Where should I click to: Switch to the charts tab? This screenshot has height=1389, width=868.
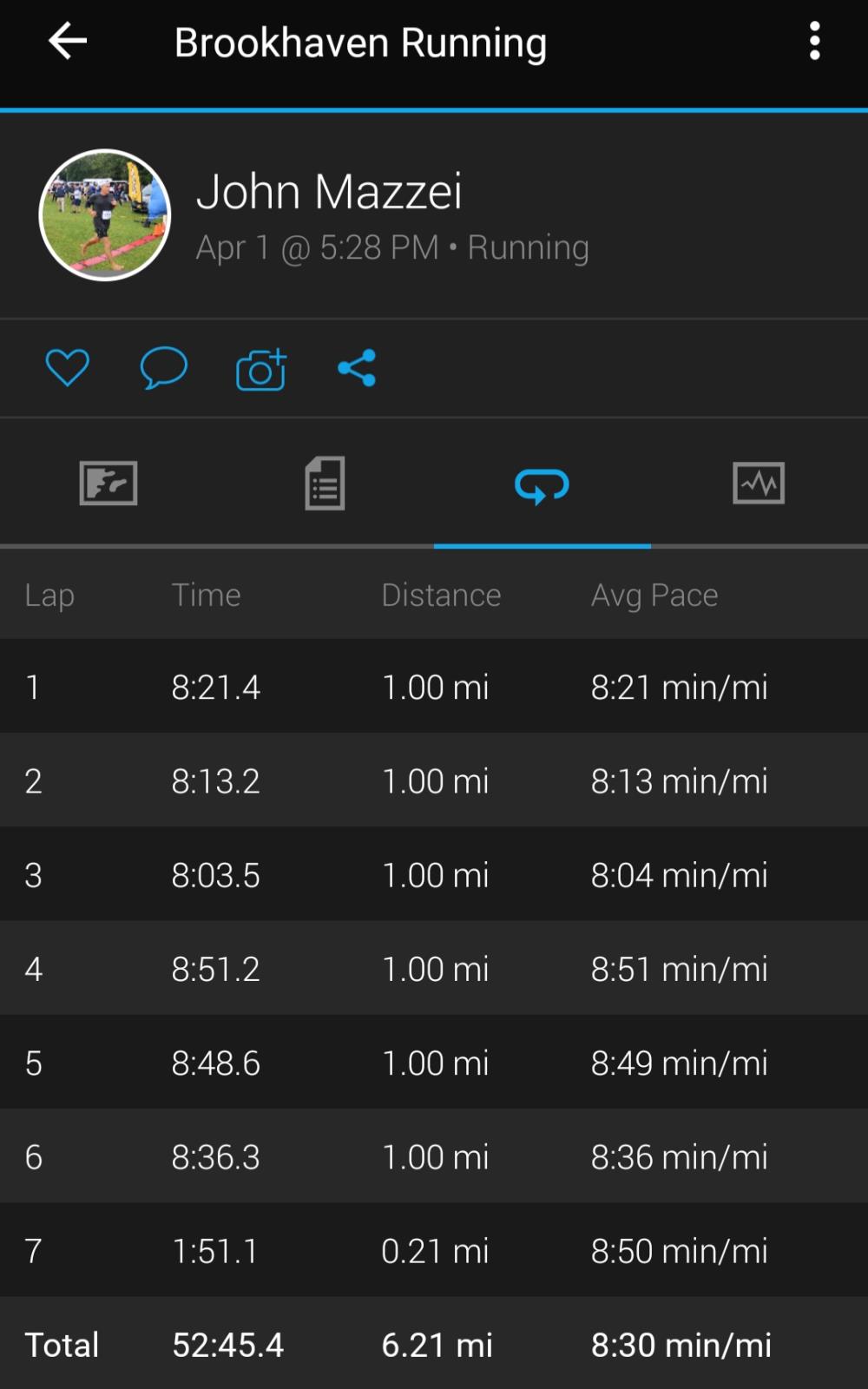click(759, 484)
